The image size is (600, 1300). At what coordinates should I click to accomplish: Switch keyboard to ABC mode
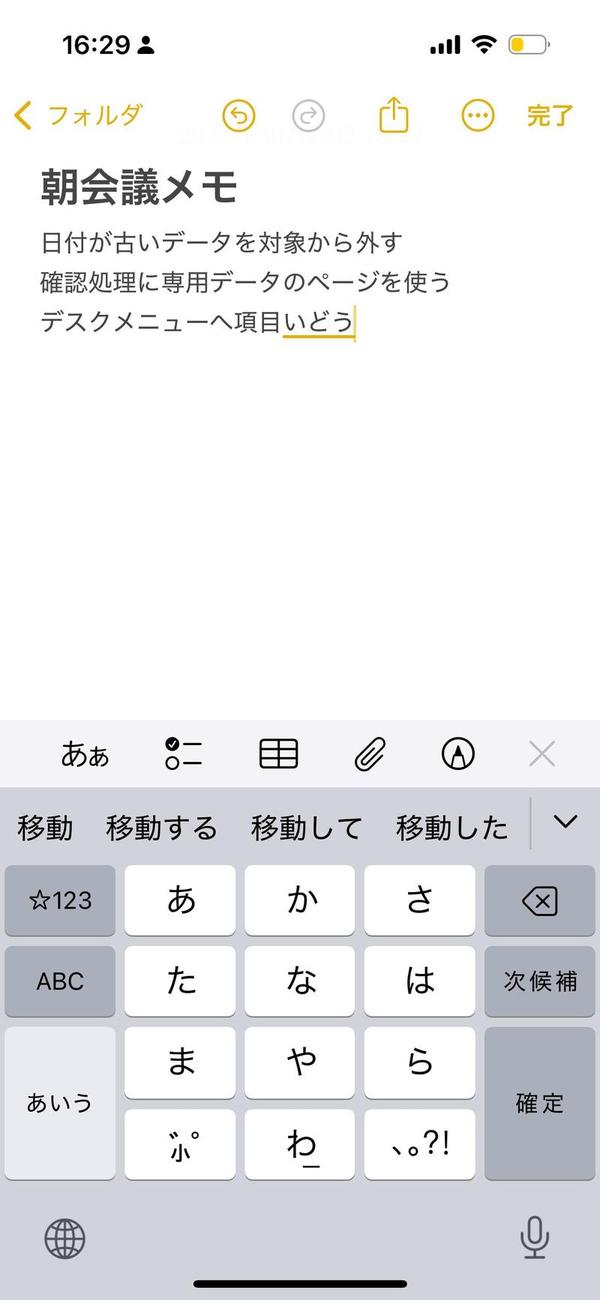pos(60,982)
